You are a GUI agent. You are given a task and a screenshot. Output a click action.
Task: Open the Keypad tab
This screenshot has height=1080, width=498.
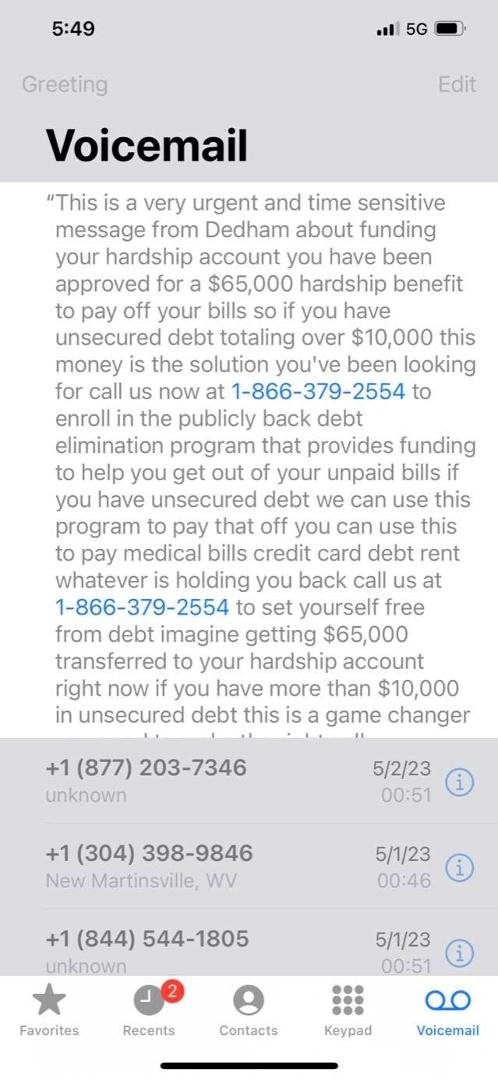pos(348,1010)
